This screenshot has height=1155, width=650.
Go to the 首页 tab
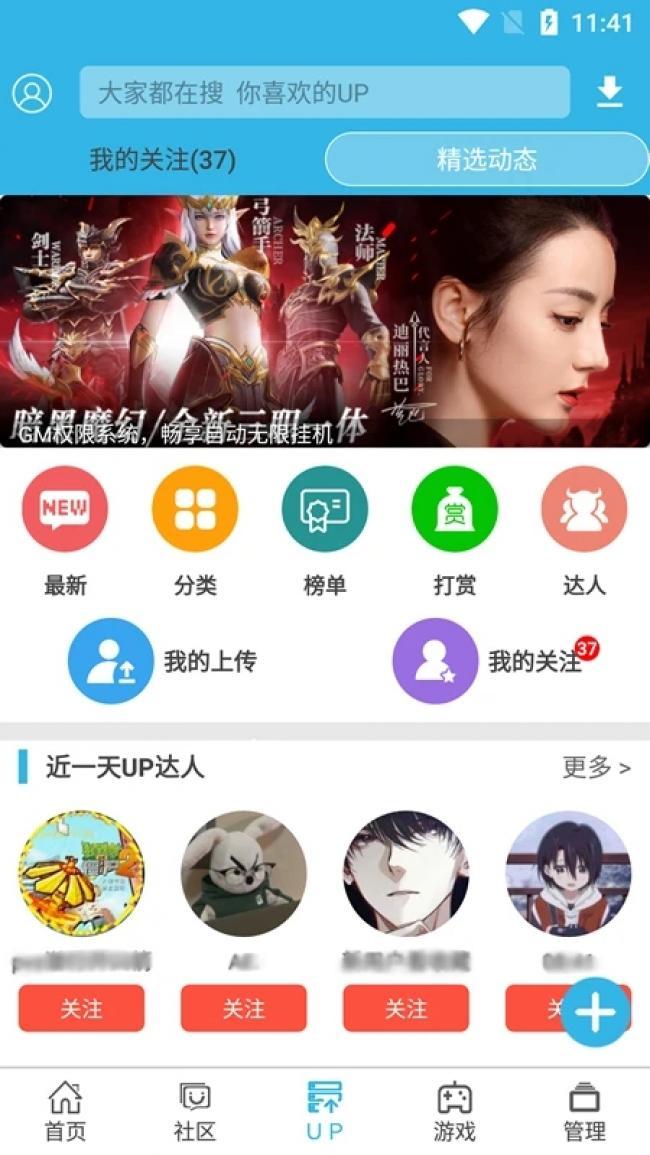click(x=65, y=1111)
